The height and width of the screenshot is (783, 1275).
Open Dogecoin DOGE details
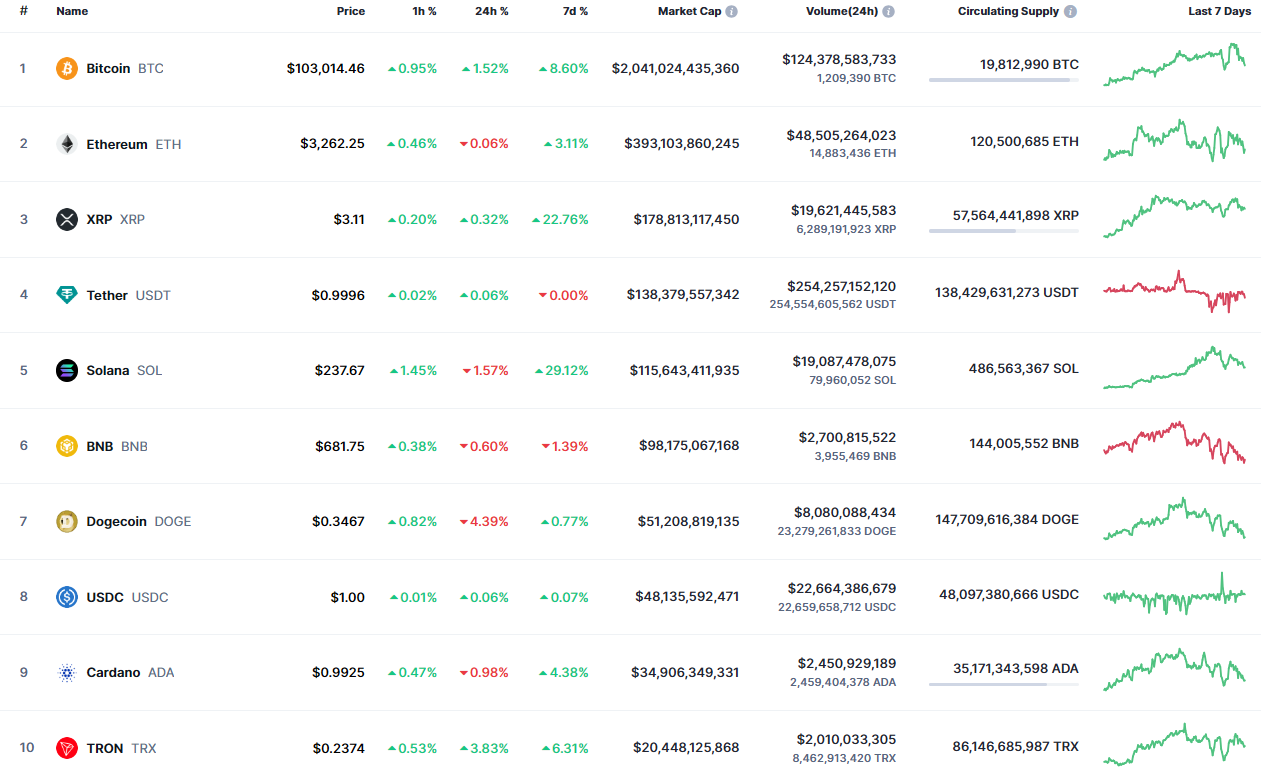point(116,521)
